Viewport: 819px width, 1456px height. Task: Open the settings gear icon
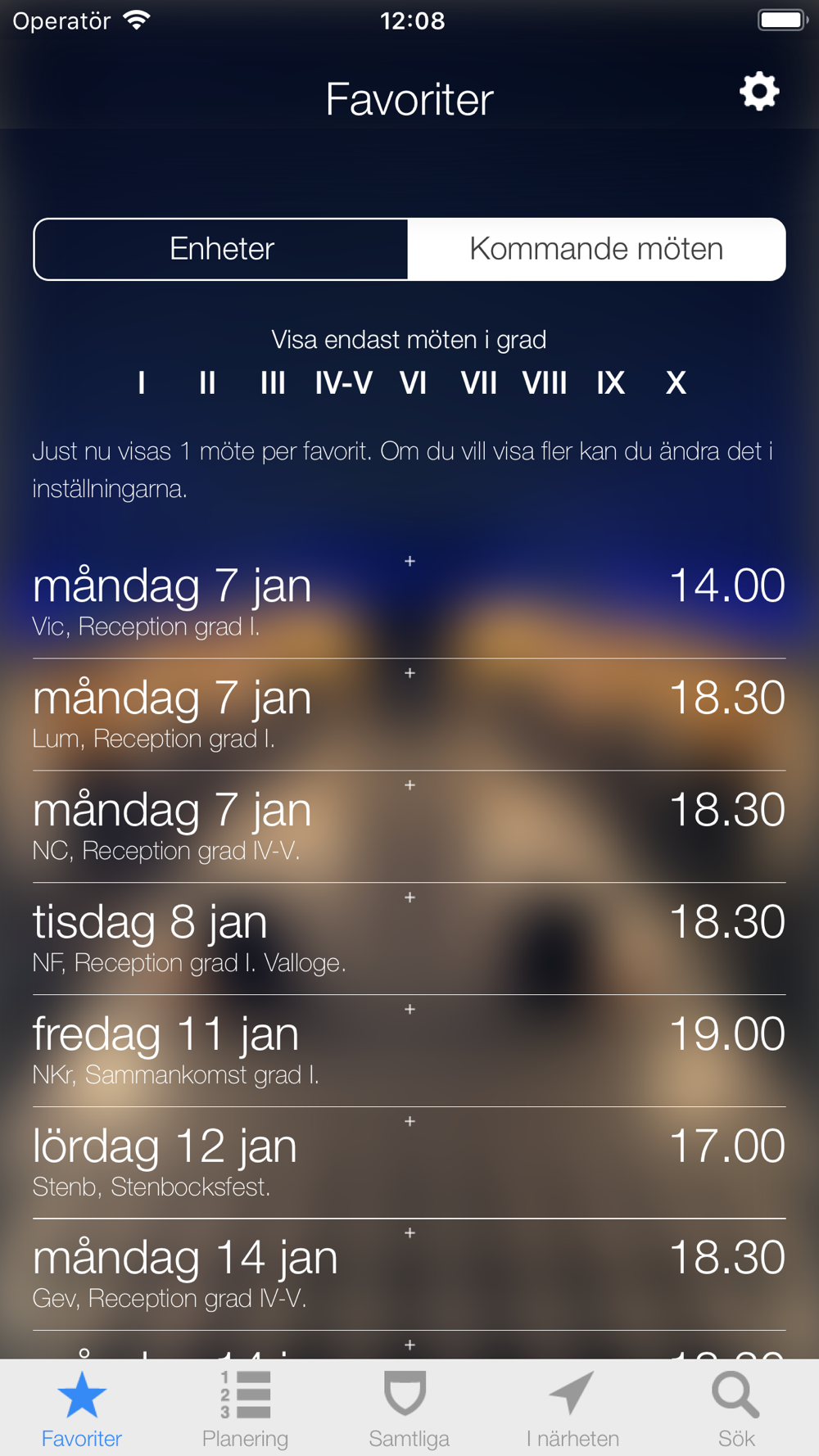point(759,91)
